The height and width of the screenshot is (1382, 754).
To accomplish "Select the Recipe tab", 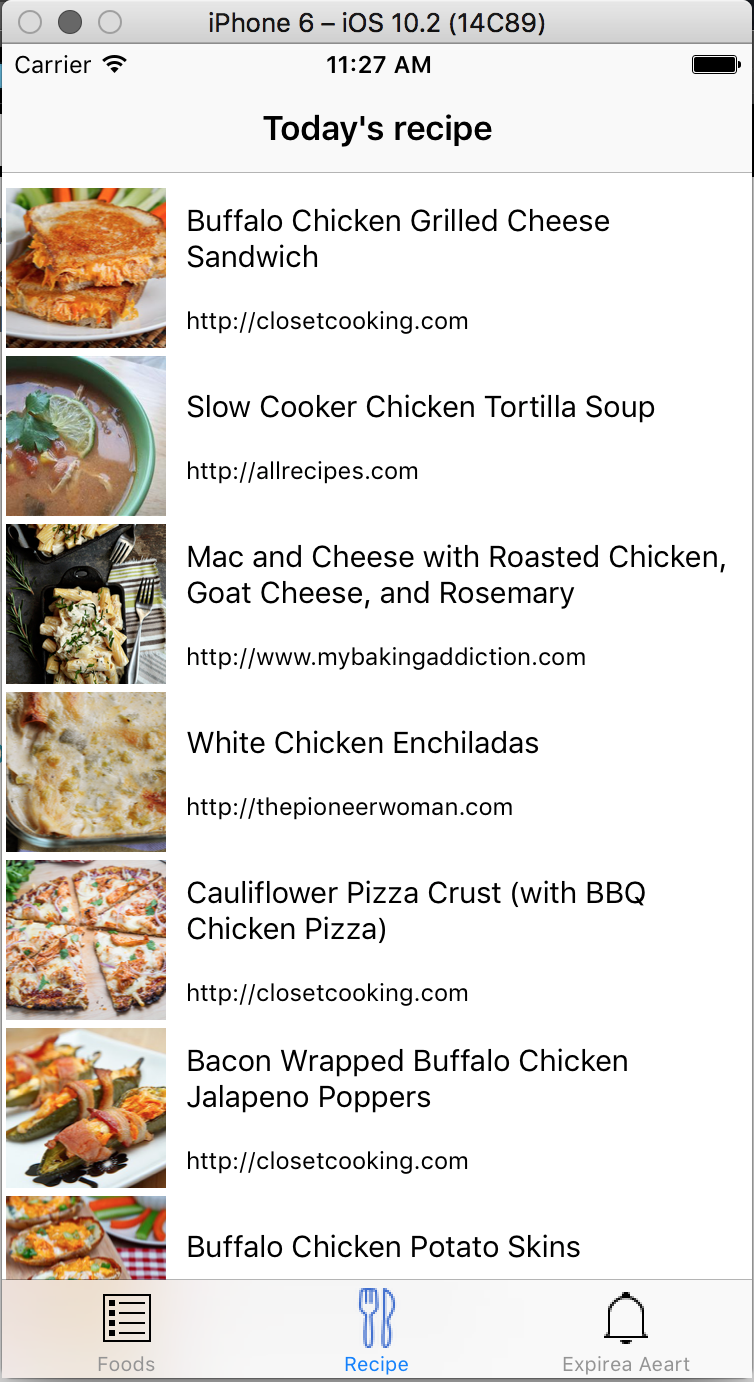I will pyautogui.click(x=376, y=1331).
